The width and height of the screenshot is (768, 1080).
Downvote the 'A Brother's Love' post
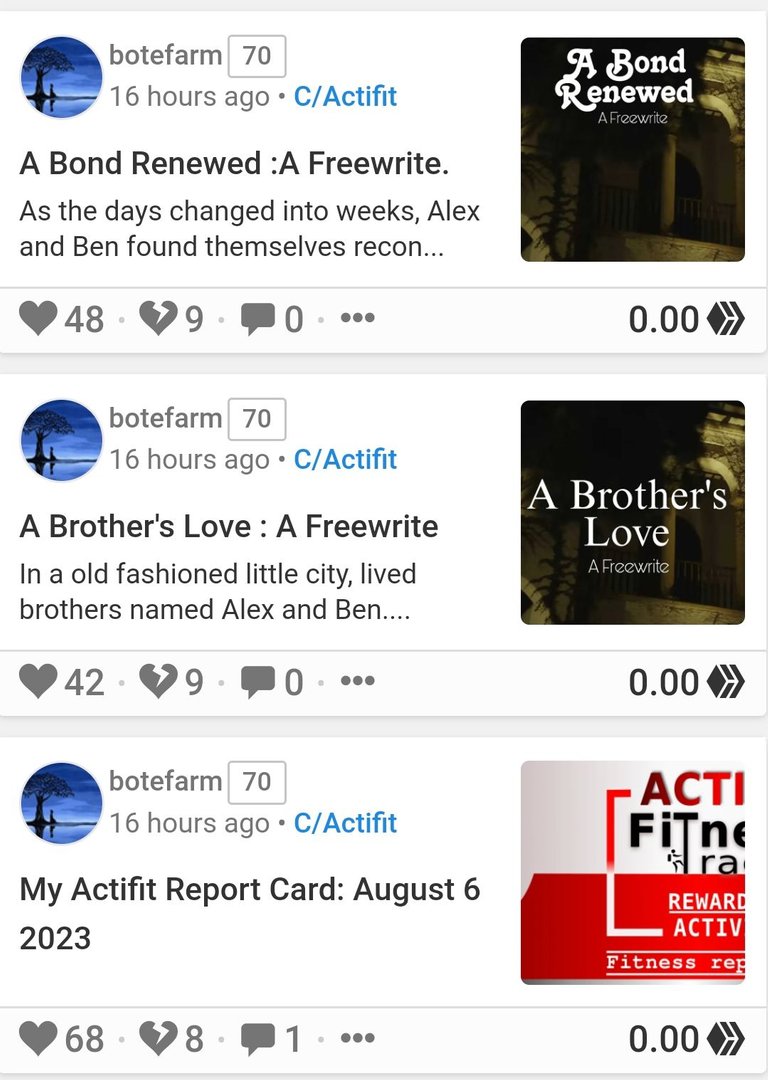156,682
